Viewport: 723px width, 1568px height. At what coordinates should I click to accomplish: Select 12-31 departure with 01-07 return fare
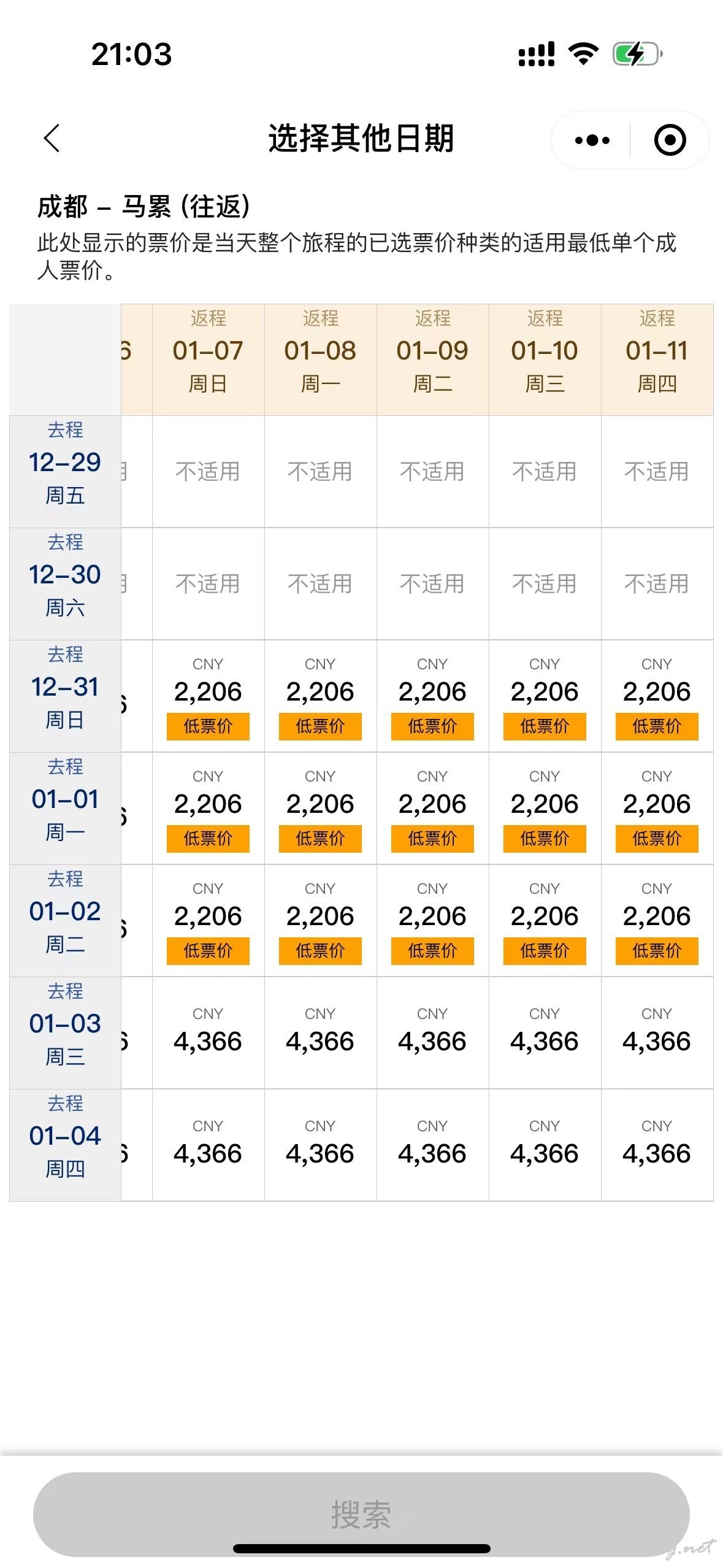point(208,696)
